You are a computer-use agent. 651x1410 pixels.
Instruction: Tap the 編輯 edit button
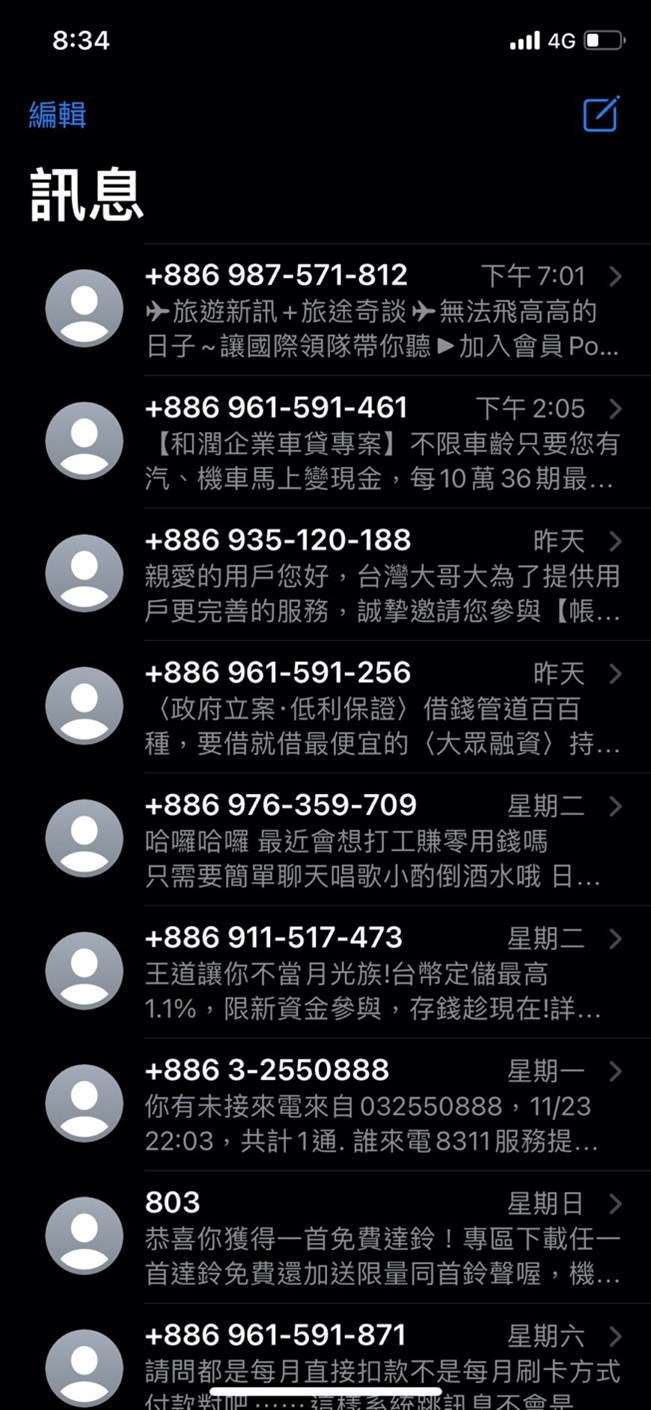coord(57,115)
